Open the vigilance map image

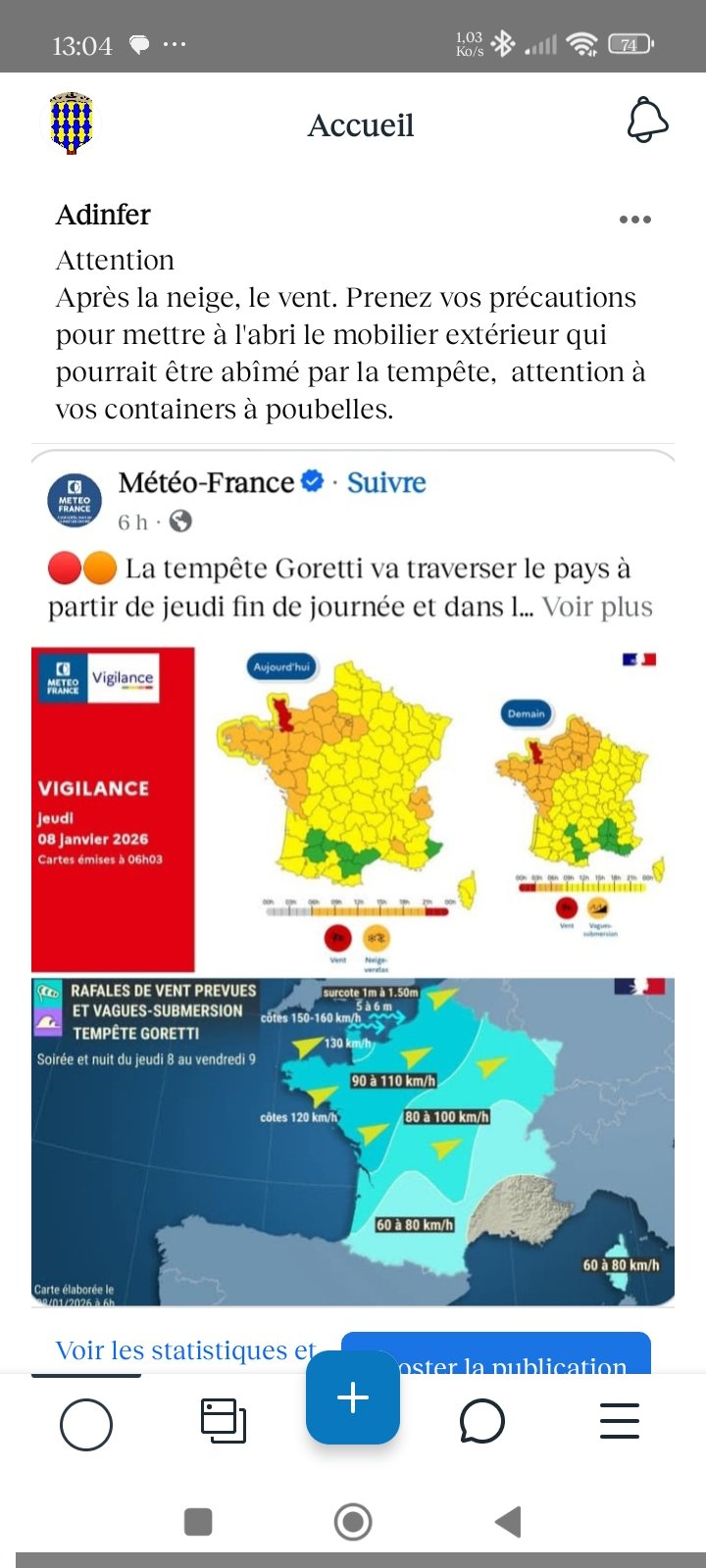[x=353, y=809]
